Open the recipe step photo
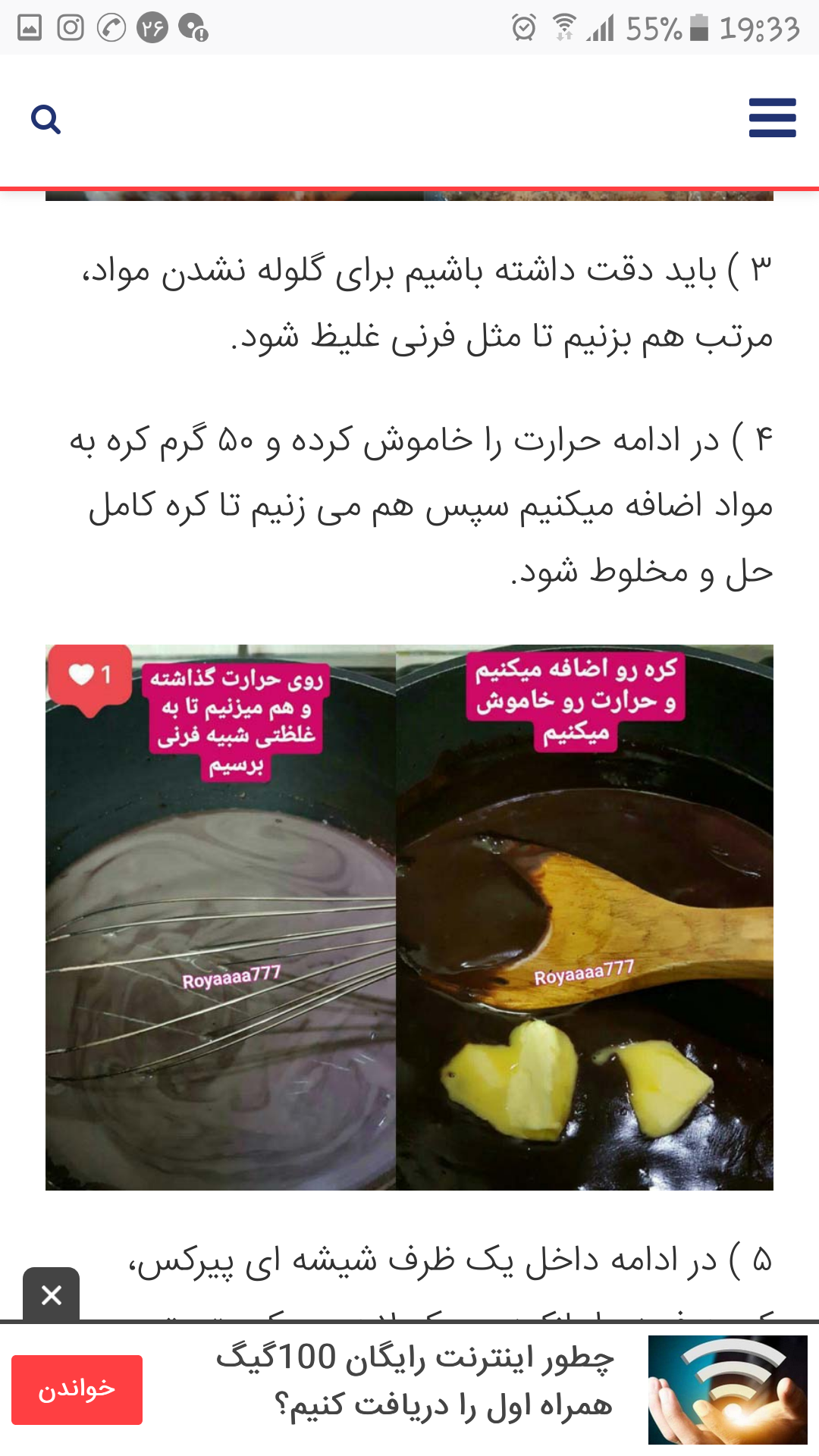Viewport: 819px width, 1456px height. pyautogui.click(x=409, y=917)
